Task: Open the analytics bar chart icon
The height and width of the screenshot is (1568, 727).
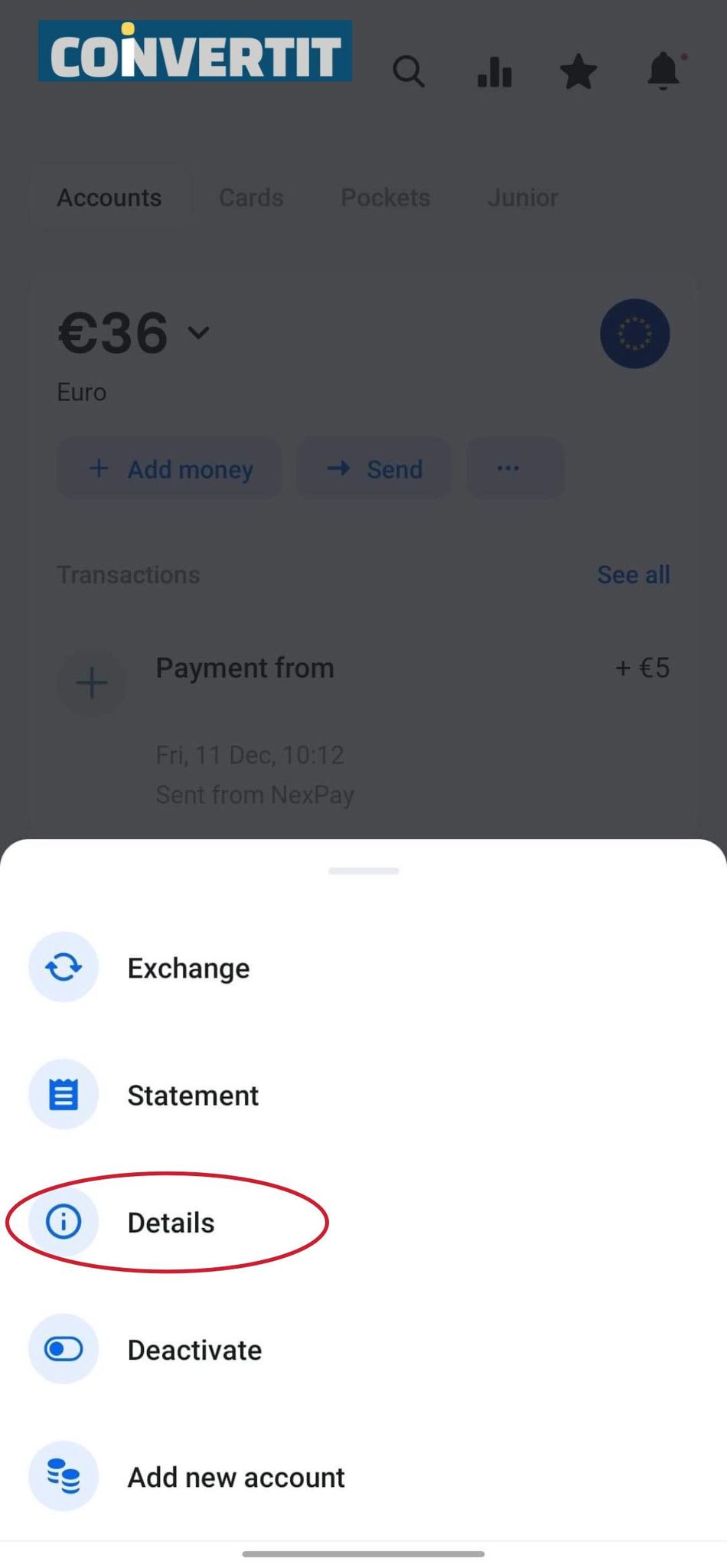Action: (494, 72)
